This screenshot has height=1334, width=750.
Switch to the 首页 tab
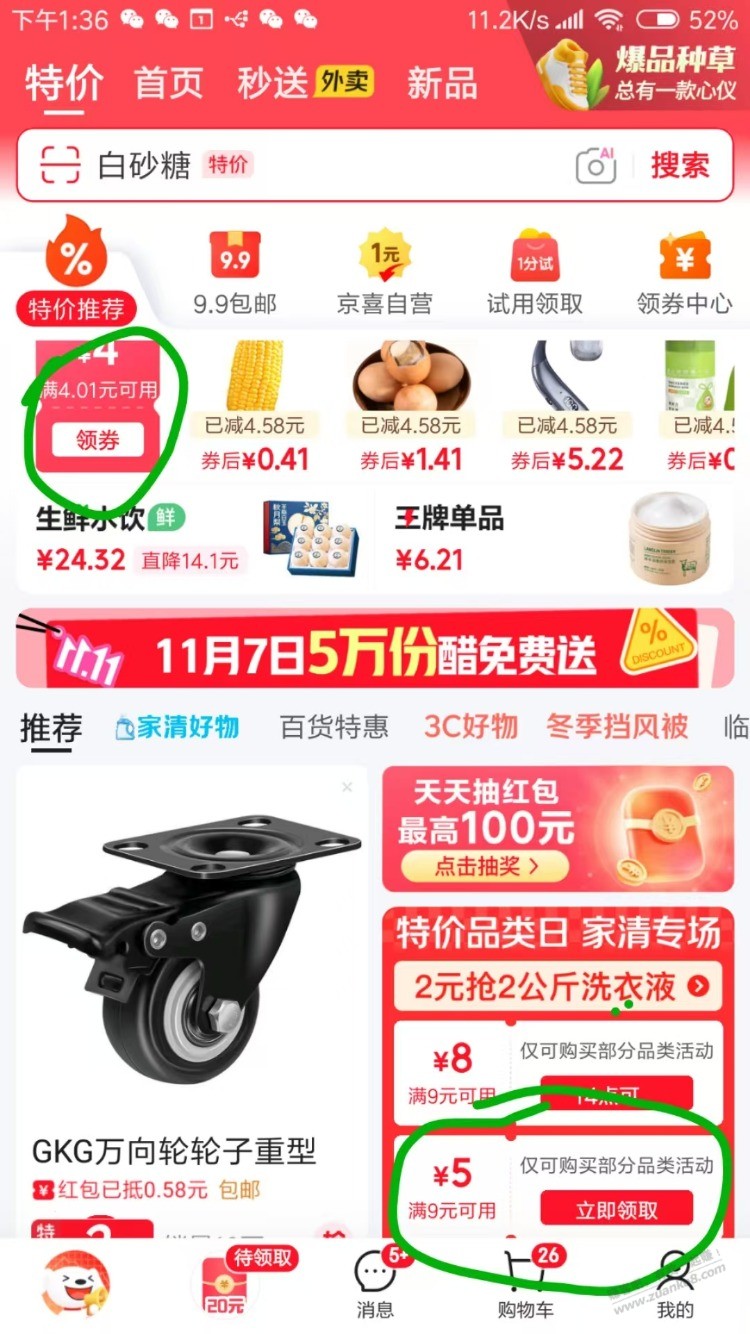168,82
